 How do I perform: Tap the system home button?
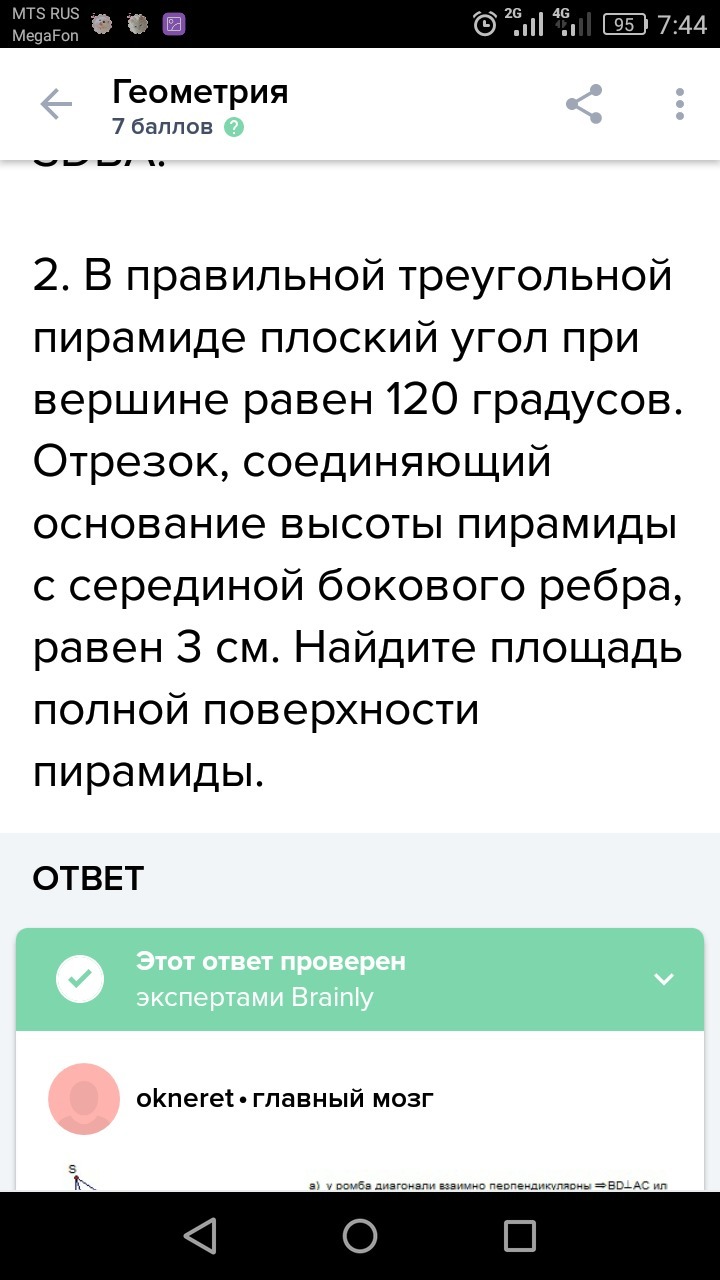coord(360,1237)
